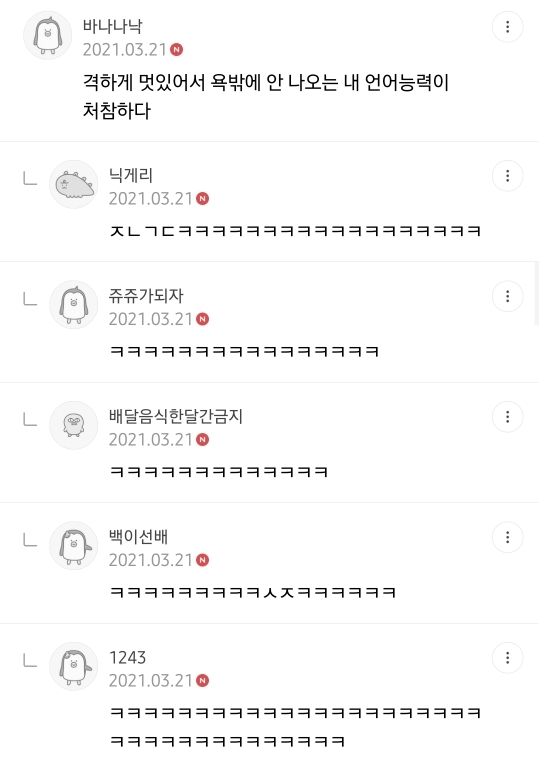Open the nickname 닉게리
Image resolution: width=539 pixels, height=762 pixels.
(x=131, y=175)
